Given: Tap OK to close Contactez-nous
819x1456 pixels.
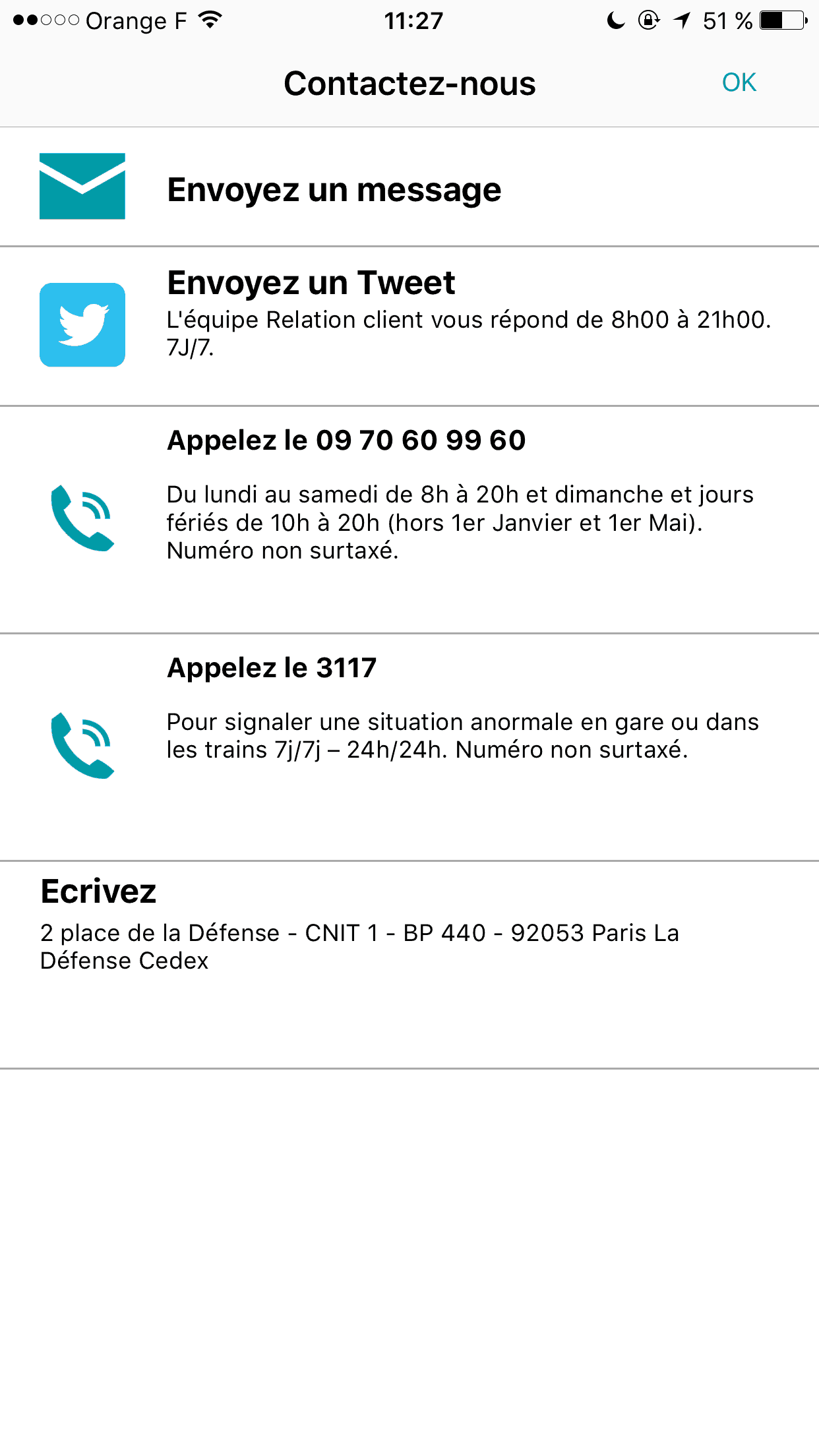Looking at the screenshot, I should [739, 83].
